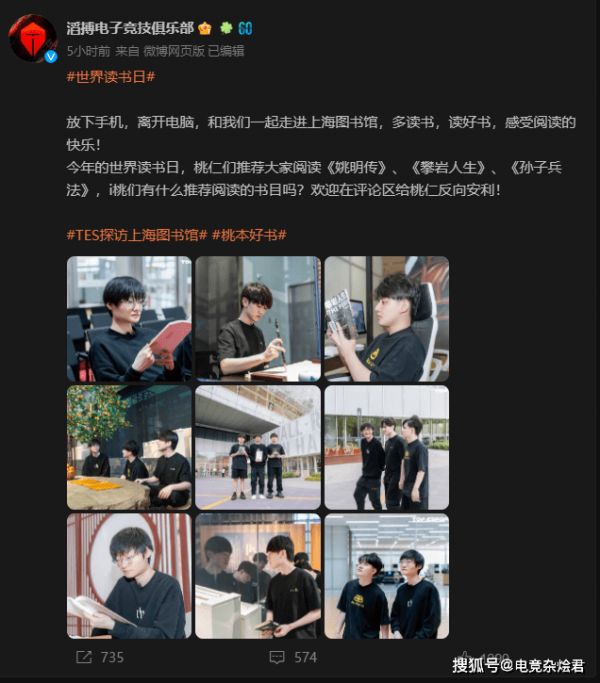The height and width of the screenshot is (683, 600).
Task: Open the 滔搏电子竞技俱乐部 profile avatar
Action: [x=32, y=36]
